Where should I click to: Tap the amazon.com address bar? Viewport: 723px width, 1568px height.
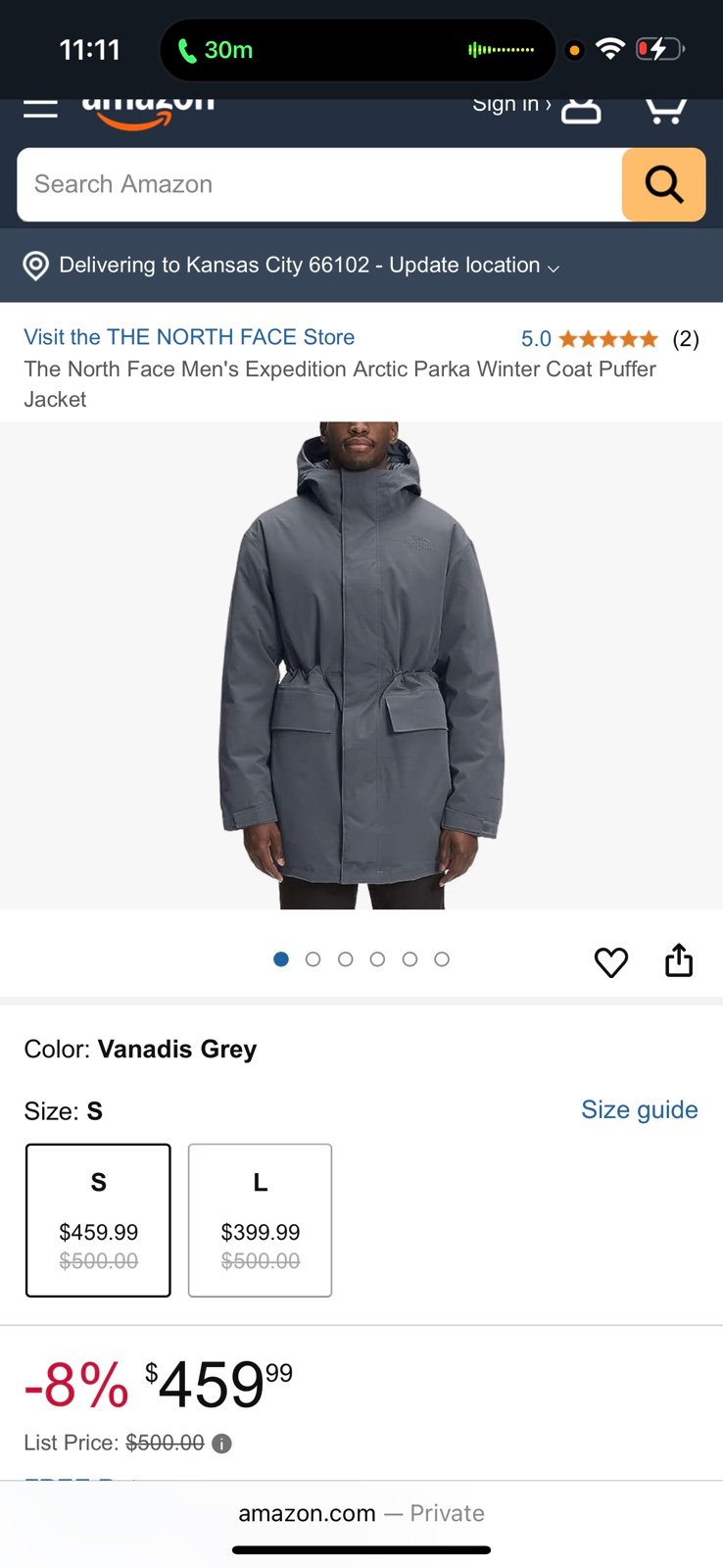pyautogui.click(x=361, y=1513)
